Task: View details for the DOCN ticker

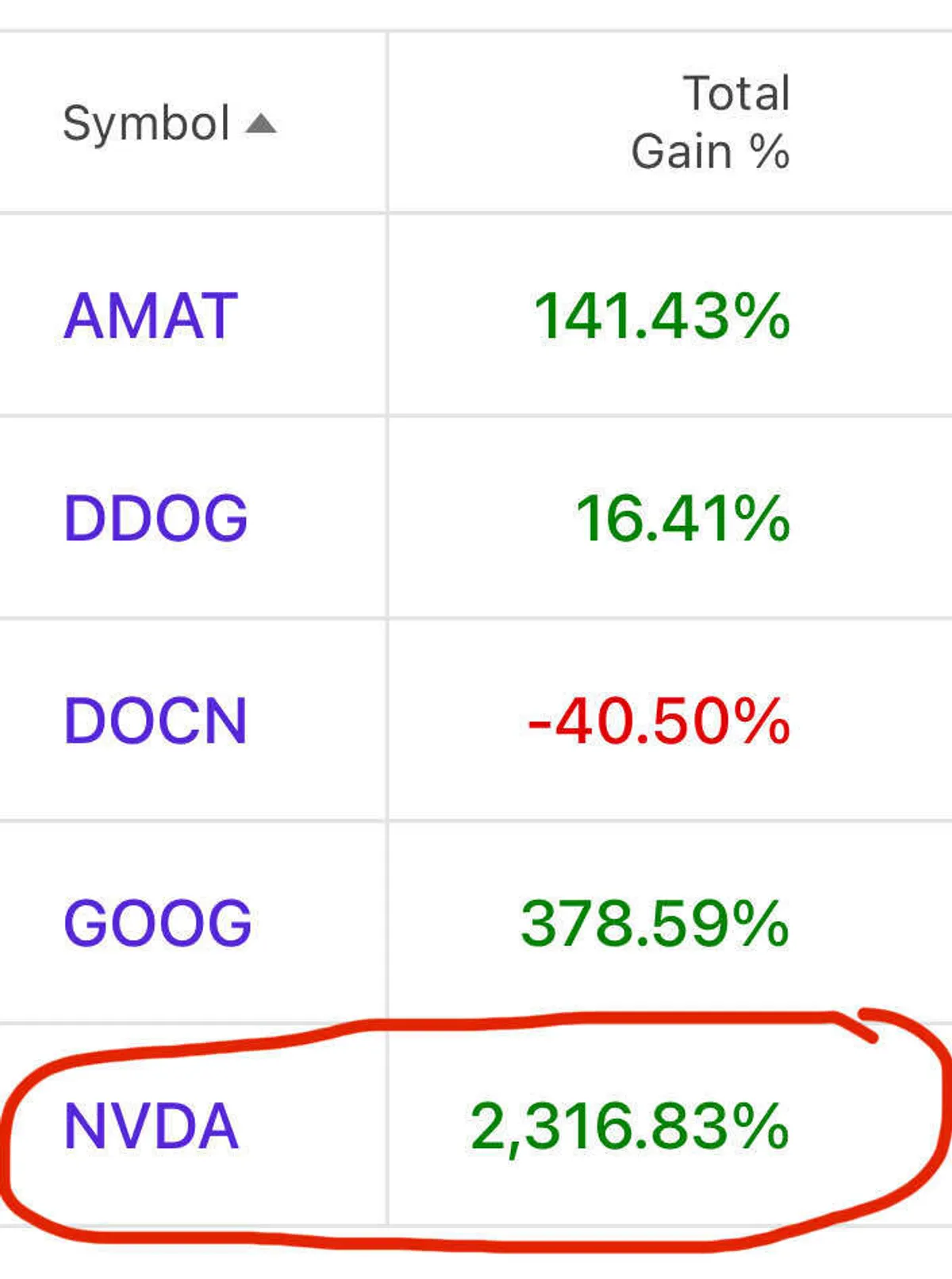Action: point(155,720)
